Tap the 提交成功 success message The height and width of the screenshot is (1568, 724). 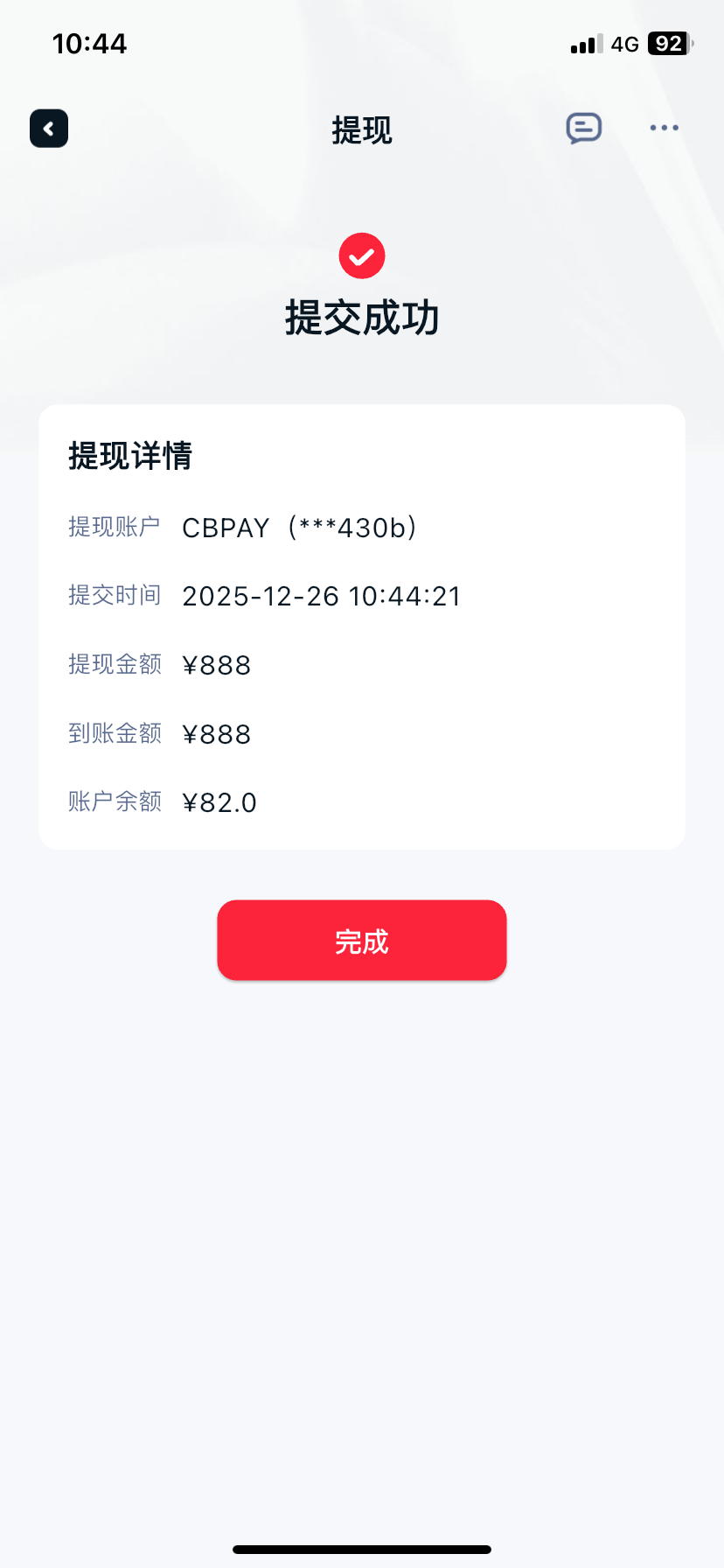click(361, 318)
